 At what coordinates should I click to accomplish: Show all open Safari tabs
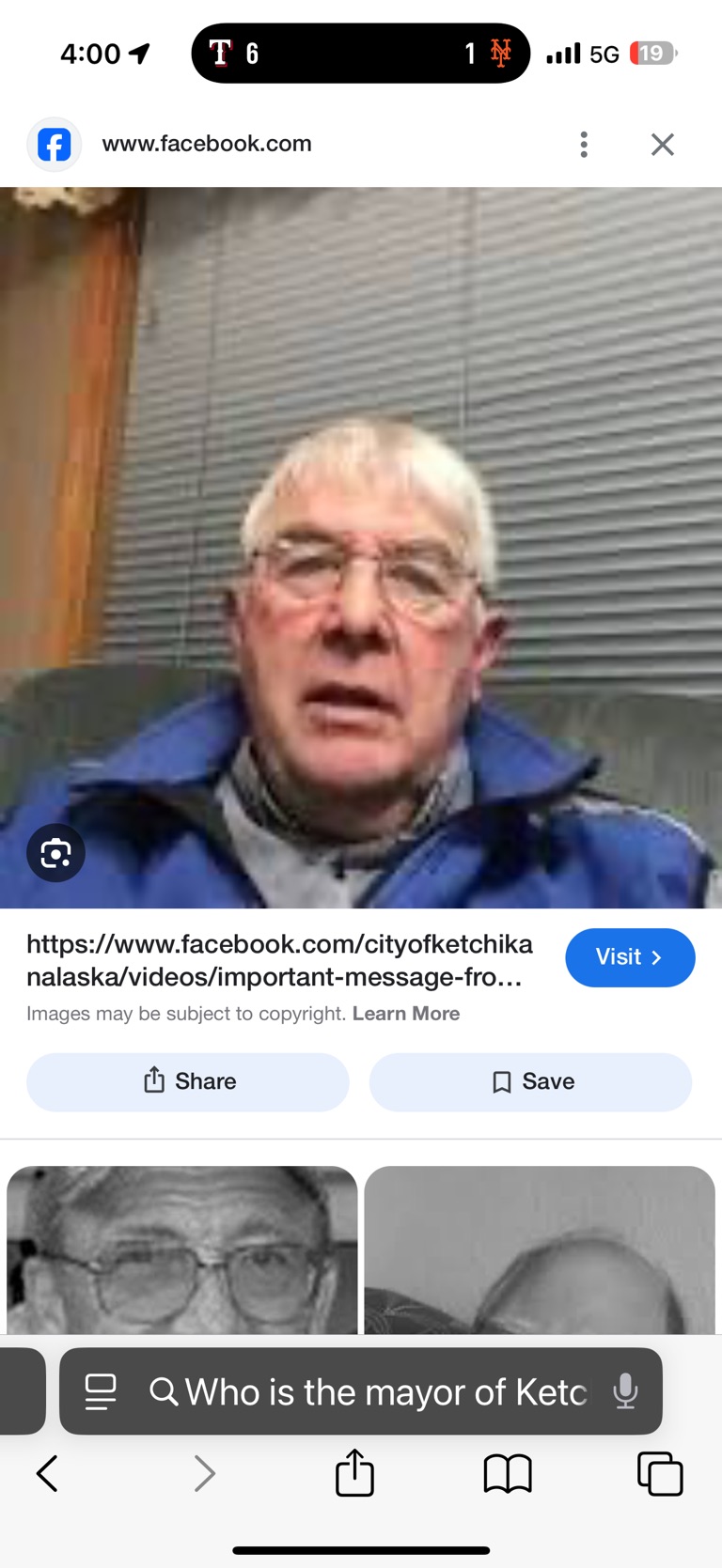(660, 1473)
